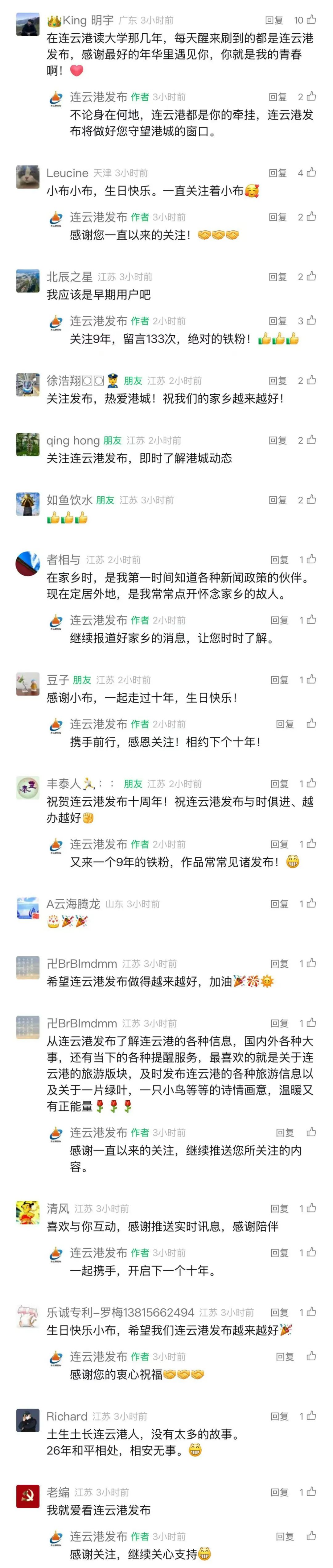Like 豆子's birthday comment

pos(311,679)
